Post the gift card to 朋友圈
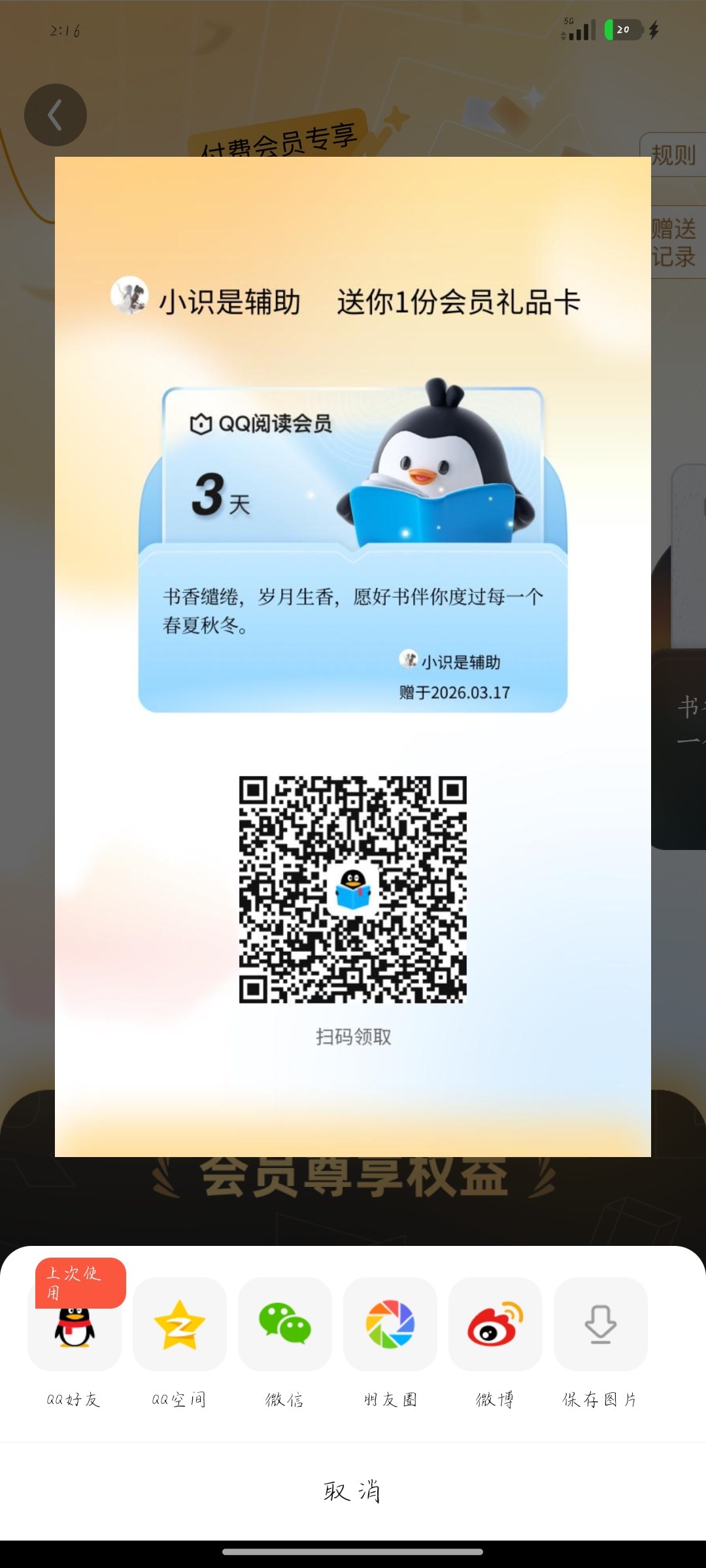This screenshot has height=1568, width=706. [x=390, y=1325]
